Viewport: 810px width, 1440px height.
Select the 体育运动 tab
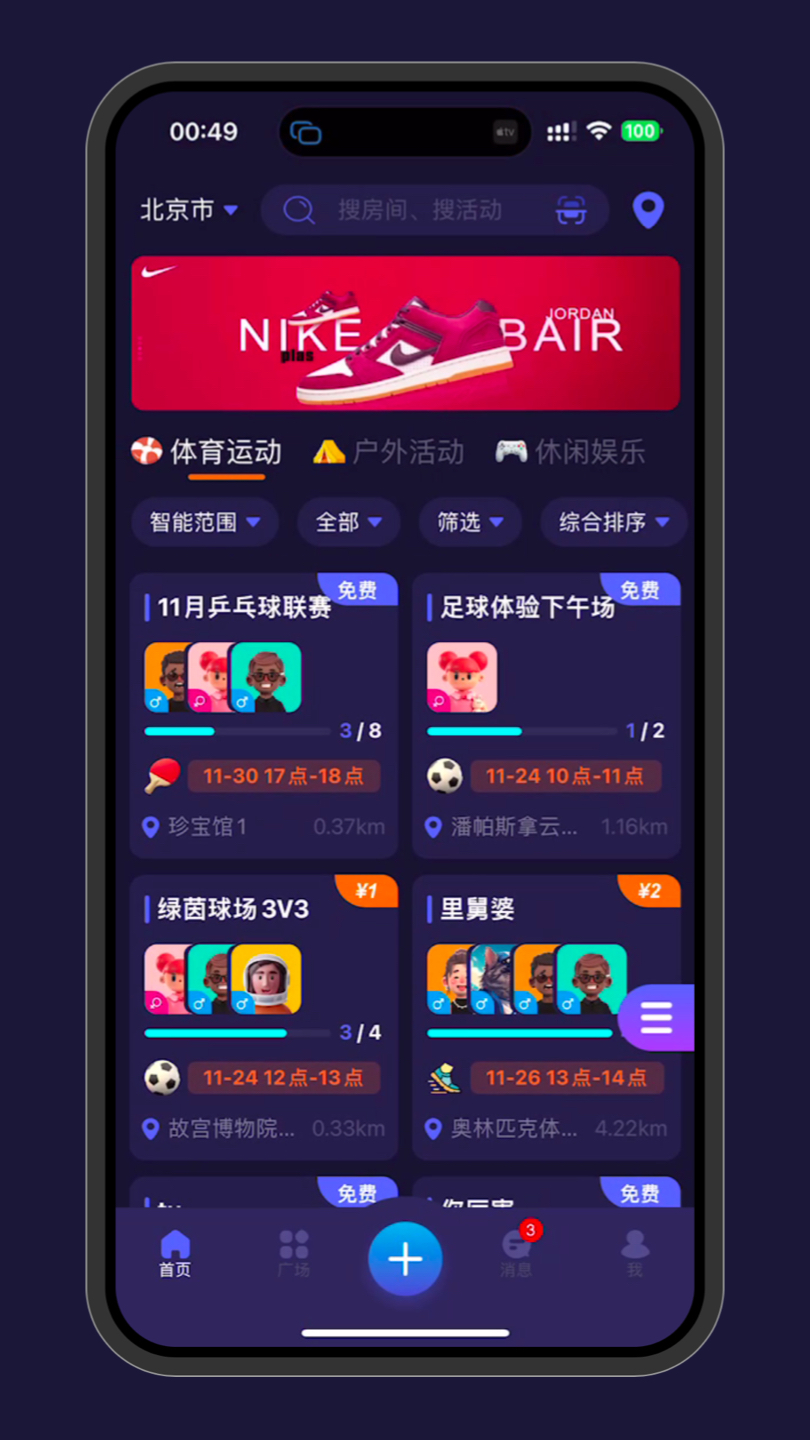(207, 452)
